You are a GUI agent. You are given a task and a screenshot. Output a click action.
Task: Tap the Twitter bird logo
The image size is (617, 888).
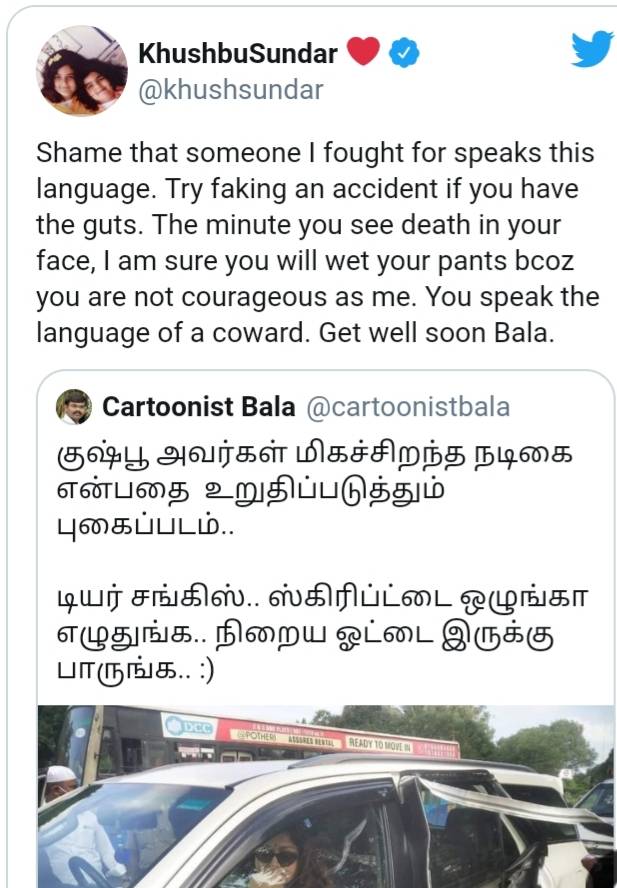click(591, 49)
